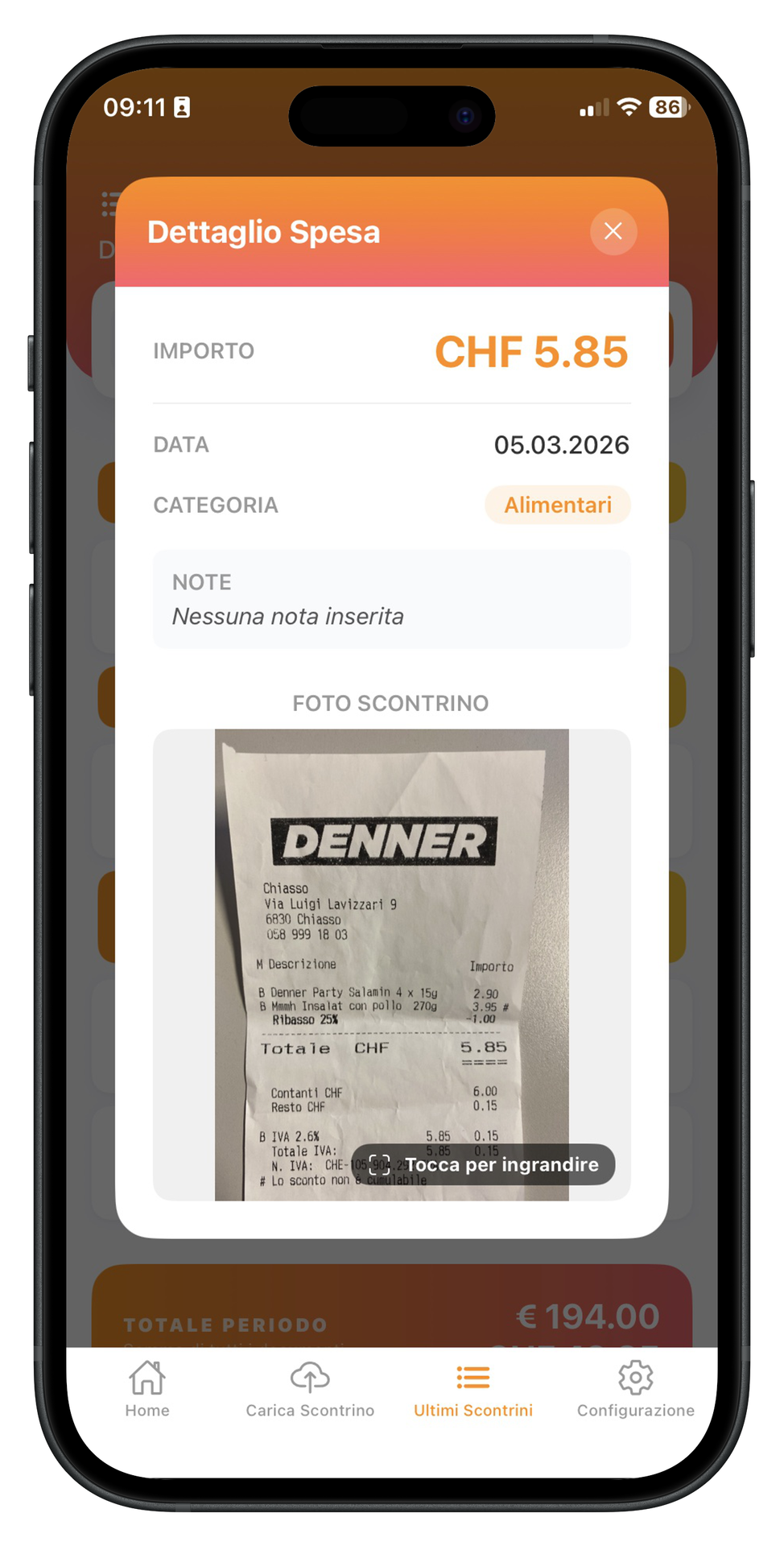Close the Dettaglio Spesa dialog
This screenshot has height=1546, width=784.
pos(613,232)
